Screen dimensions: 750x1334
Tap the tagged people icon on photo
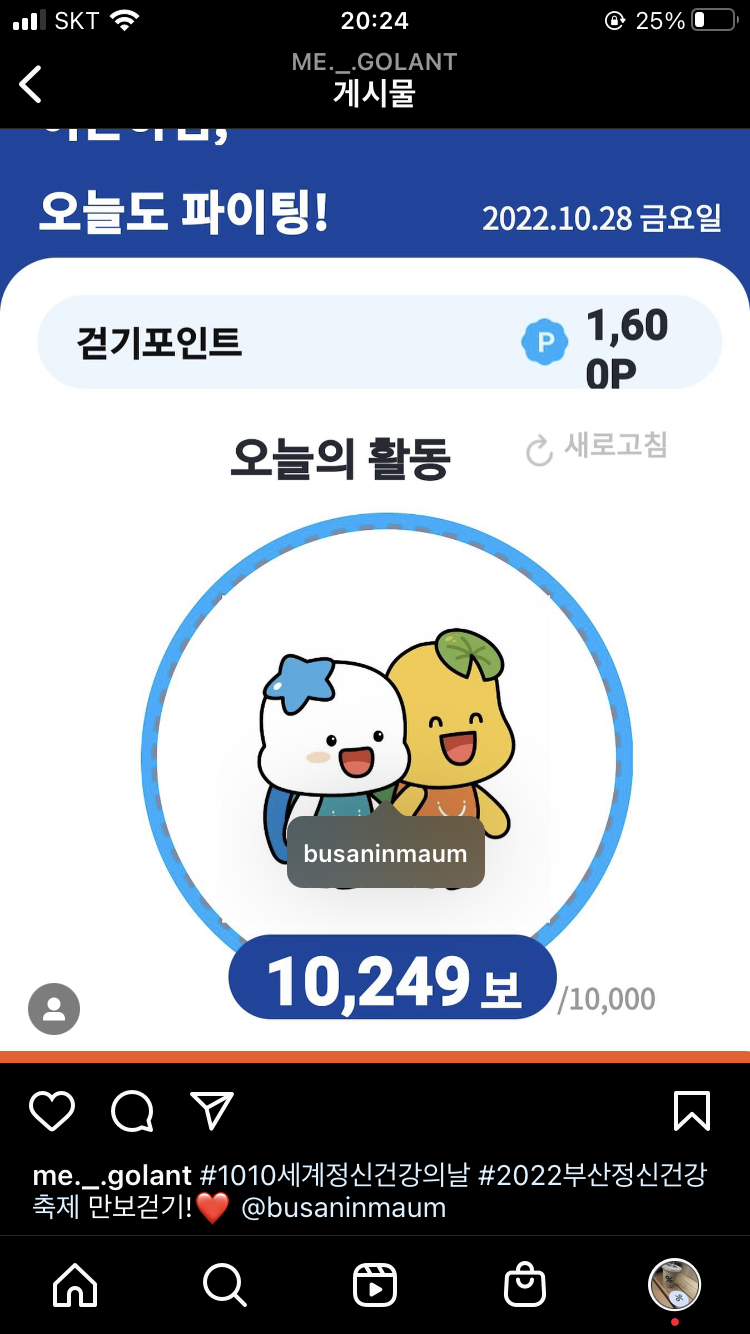pyautogui.click(x=54, y=1009)
